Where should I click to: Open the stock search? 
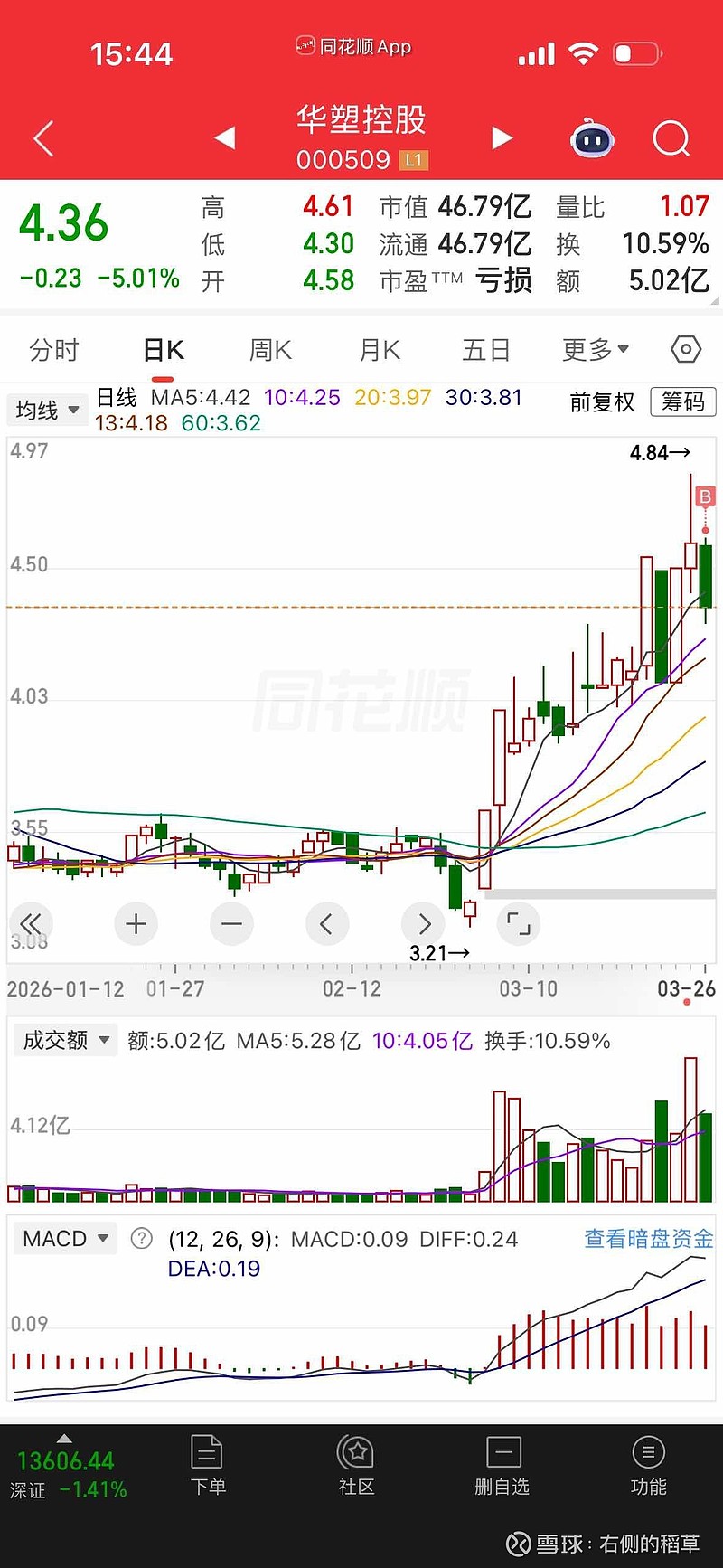click(x=671, y=139)
